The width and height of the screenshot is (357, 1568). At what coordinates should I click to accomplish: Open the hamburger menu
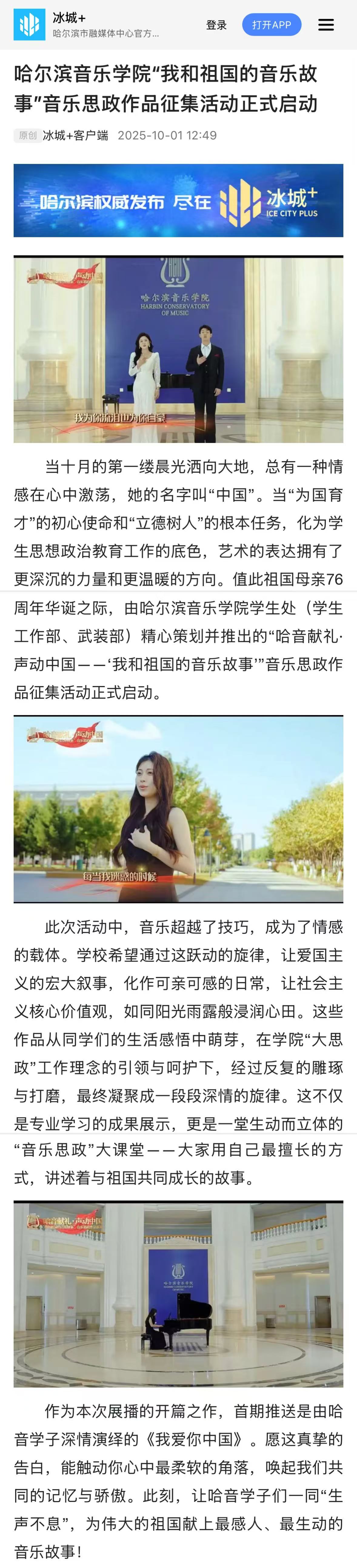(x=326, y=25)
